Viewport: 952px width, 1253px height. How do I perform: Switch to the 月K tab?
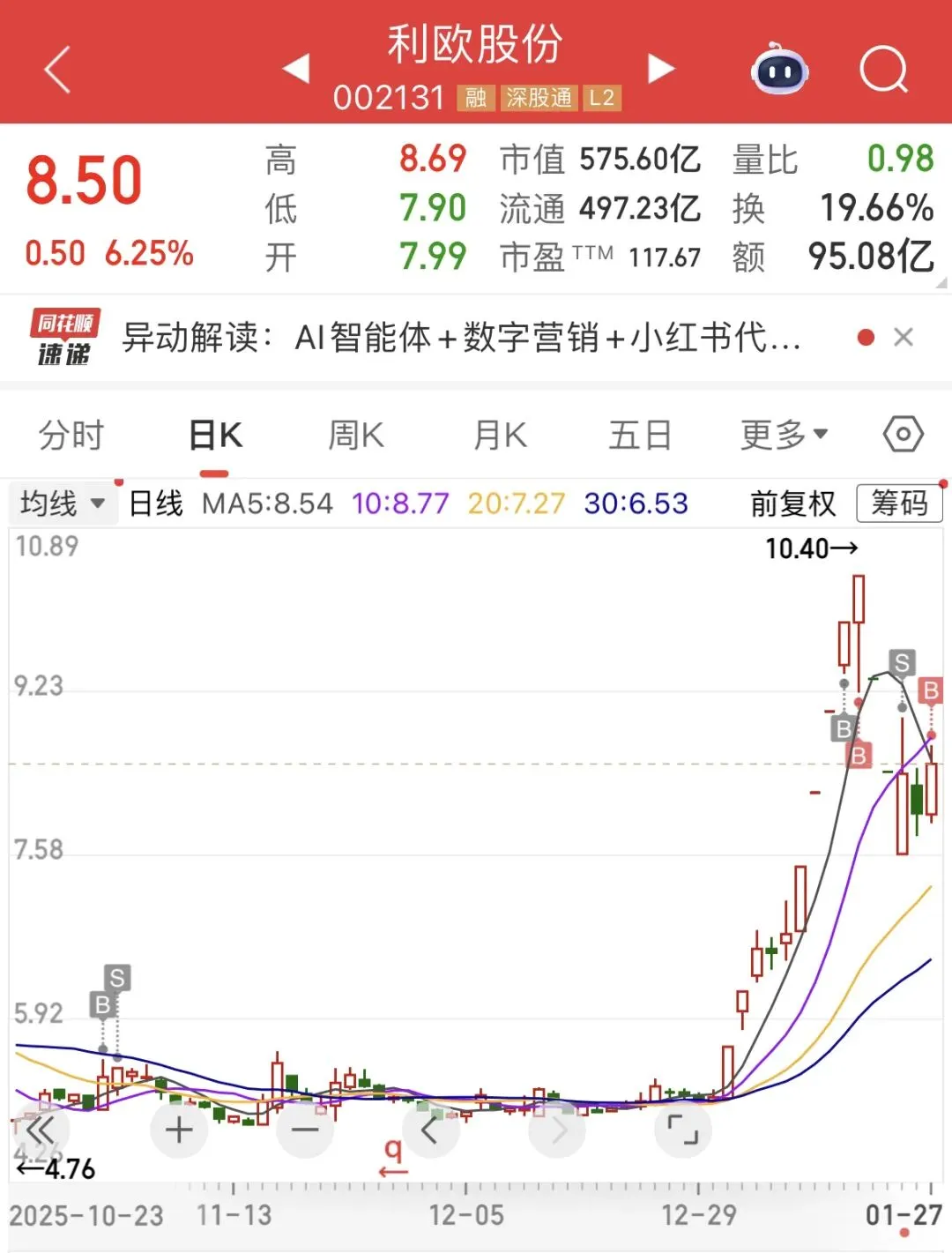(x=500, y=435)
